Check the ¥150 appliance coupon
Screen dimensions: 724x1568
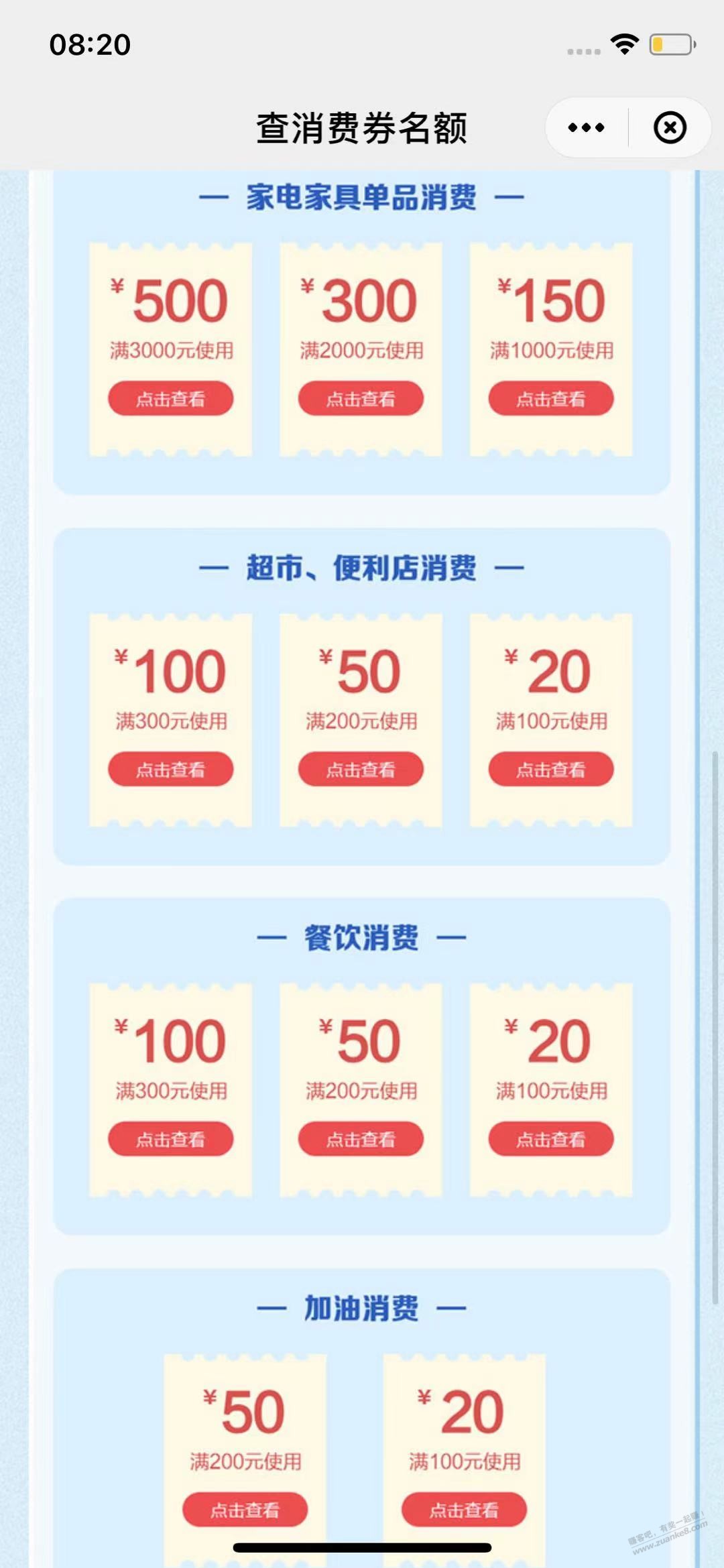coord(551,399)
